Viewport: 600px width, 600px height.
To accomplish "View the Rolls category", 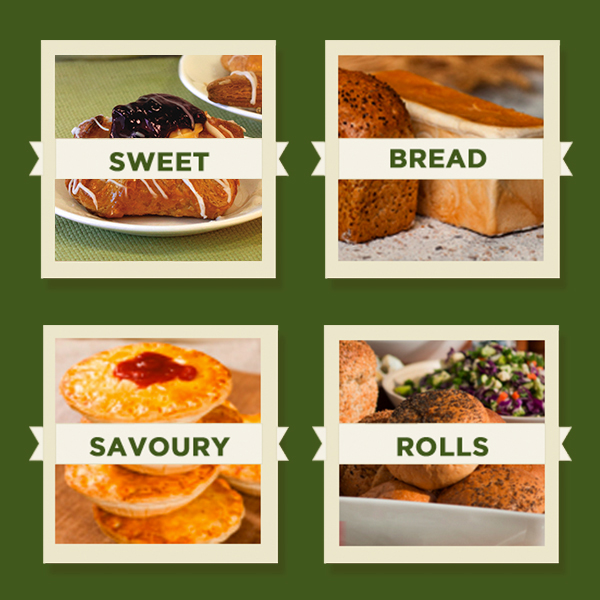I will (441, 444).
